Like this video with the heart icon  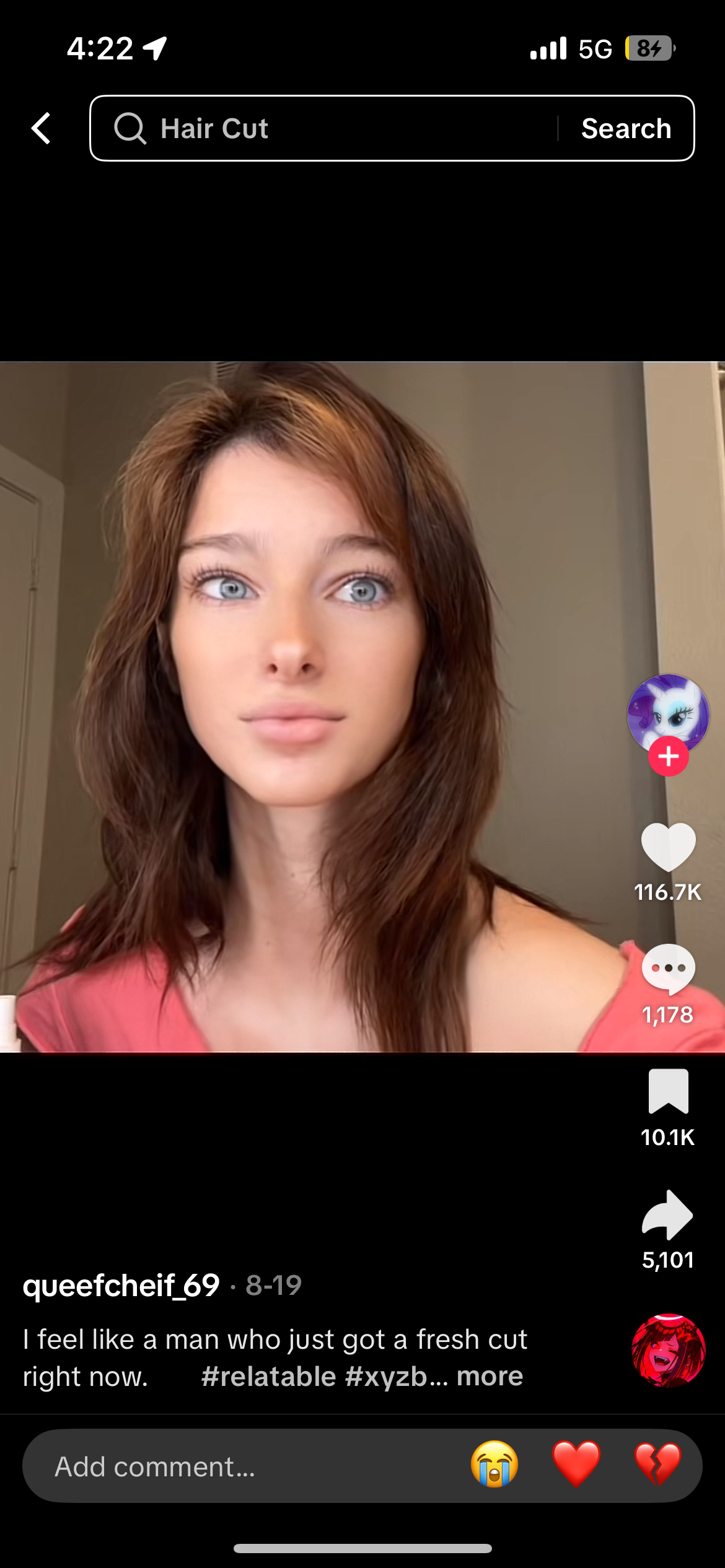(x=668, y=847)
